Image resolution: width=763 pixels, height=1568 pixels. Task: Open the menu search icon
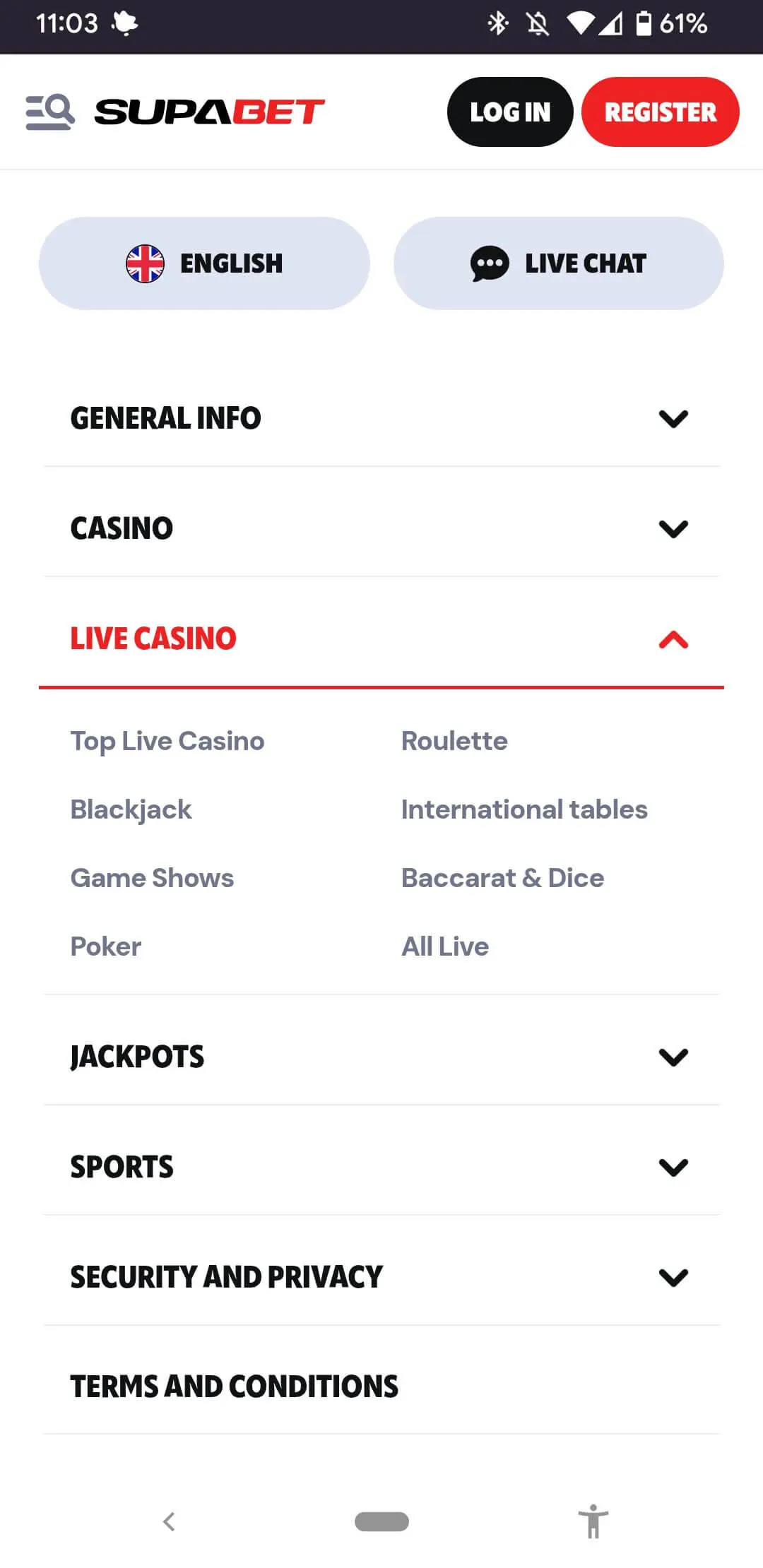tap(49, 112)
